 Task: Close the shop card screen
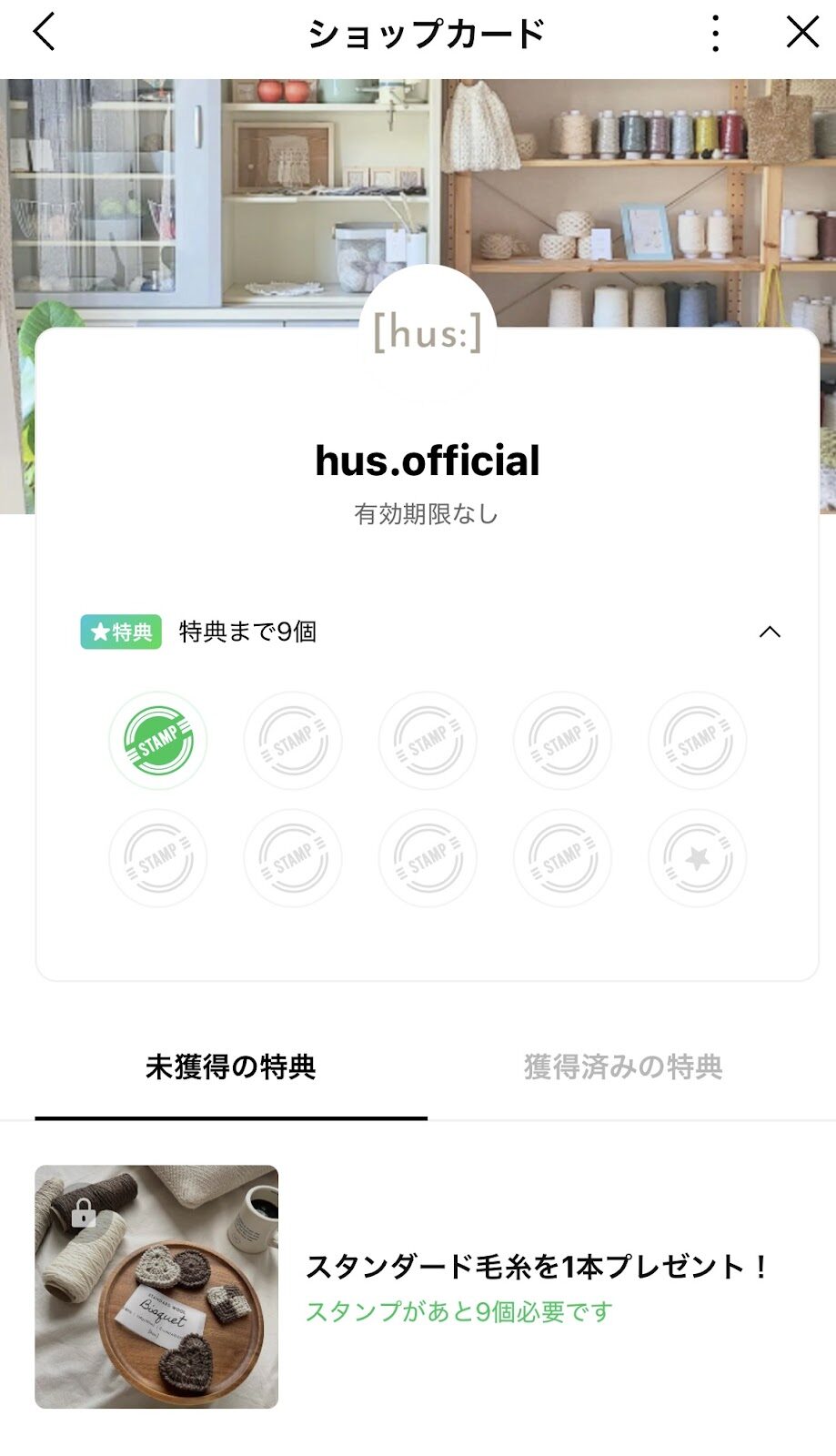pos(801,34)
